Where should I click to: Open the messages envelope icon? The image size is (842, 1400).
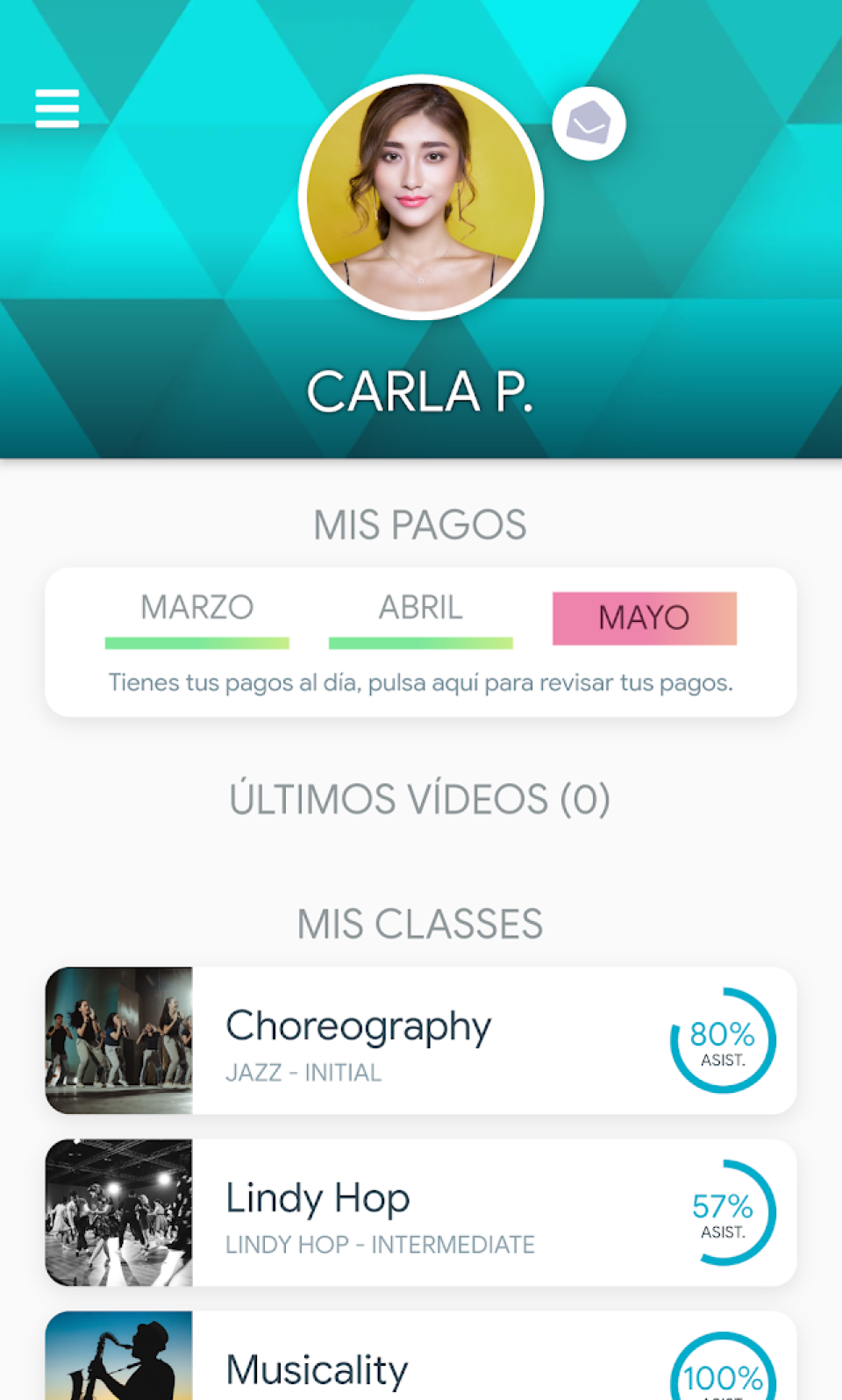[589, 124]
